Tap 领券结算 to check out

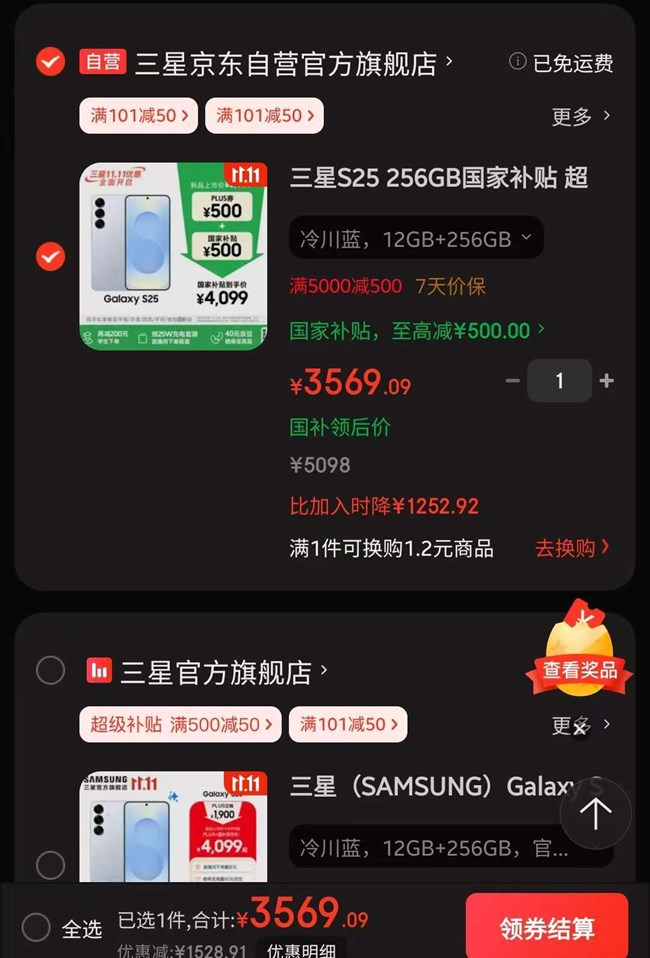pyautogui.click(x=546, y=928)
